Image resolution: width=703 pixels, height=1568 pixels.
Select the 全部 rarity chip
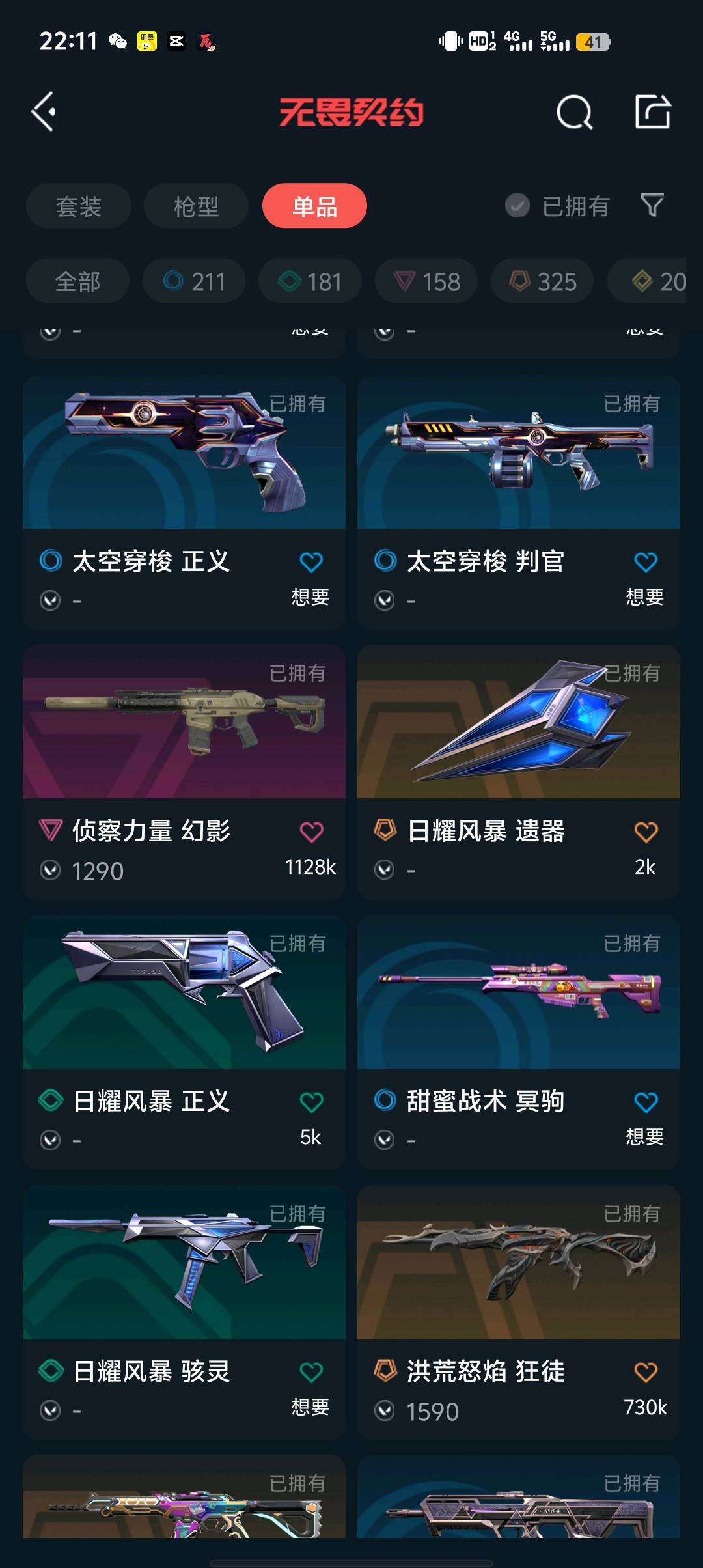pos(77,281)
